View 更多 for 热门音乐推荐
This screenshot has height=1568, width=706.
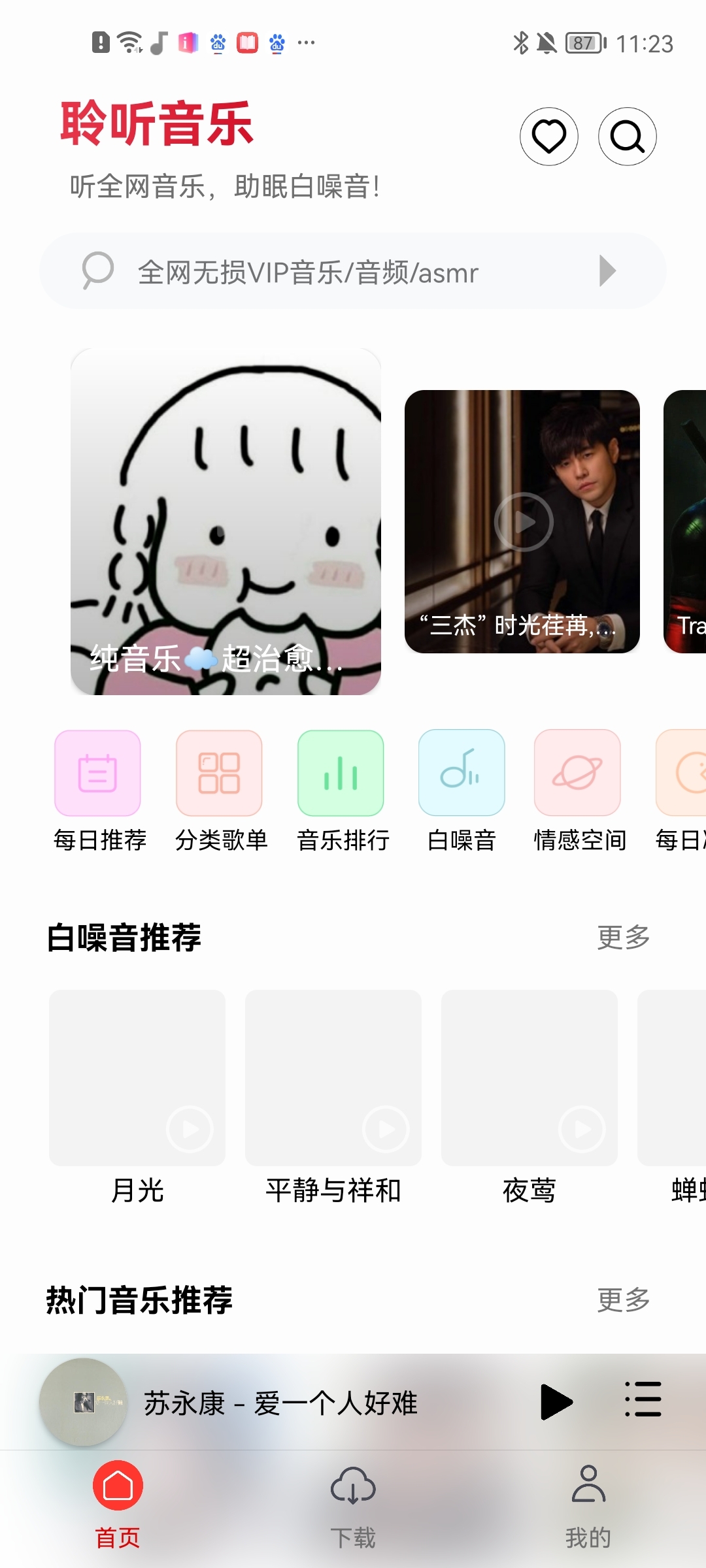click(623, 1300)
